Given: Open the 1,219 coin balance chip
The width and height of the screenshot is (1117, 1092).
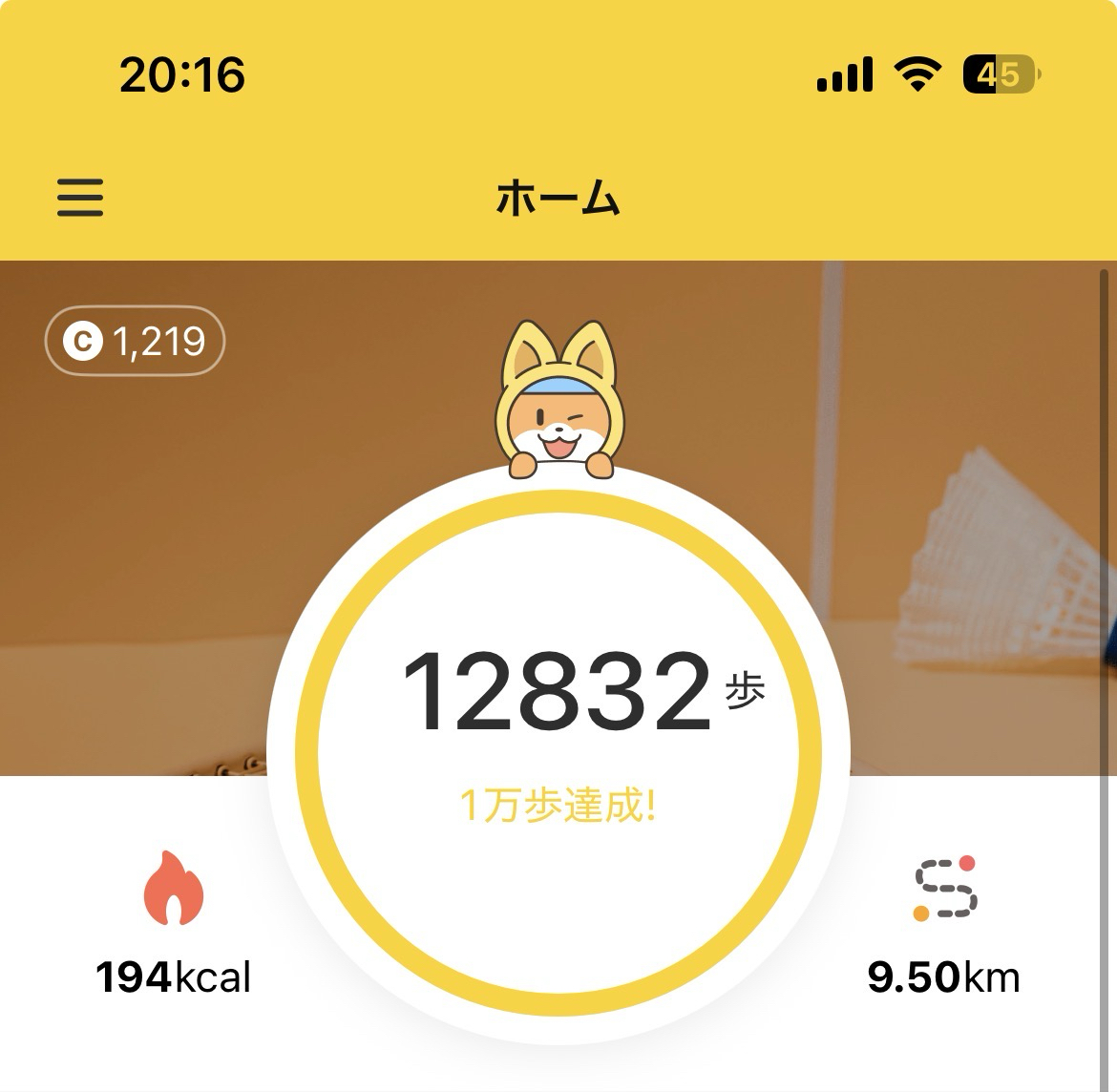Looking at the screenshot, I should click(x=135, y=341).
